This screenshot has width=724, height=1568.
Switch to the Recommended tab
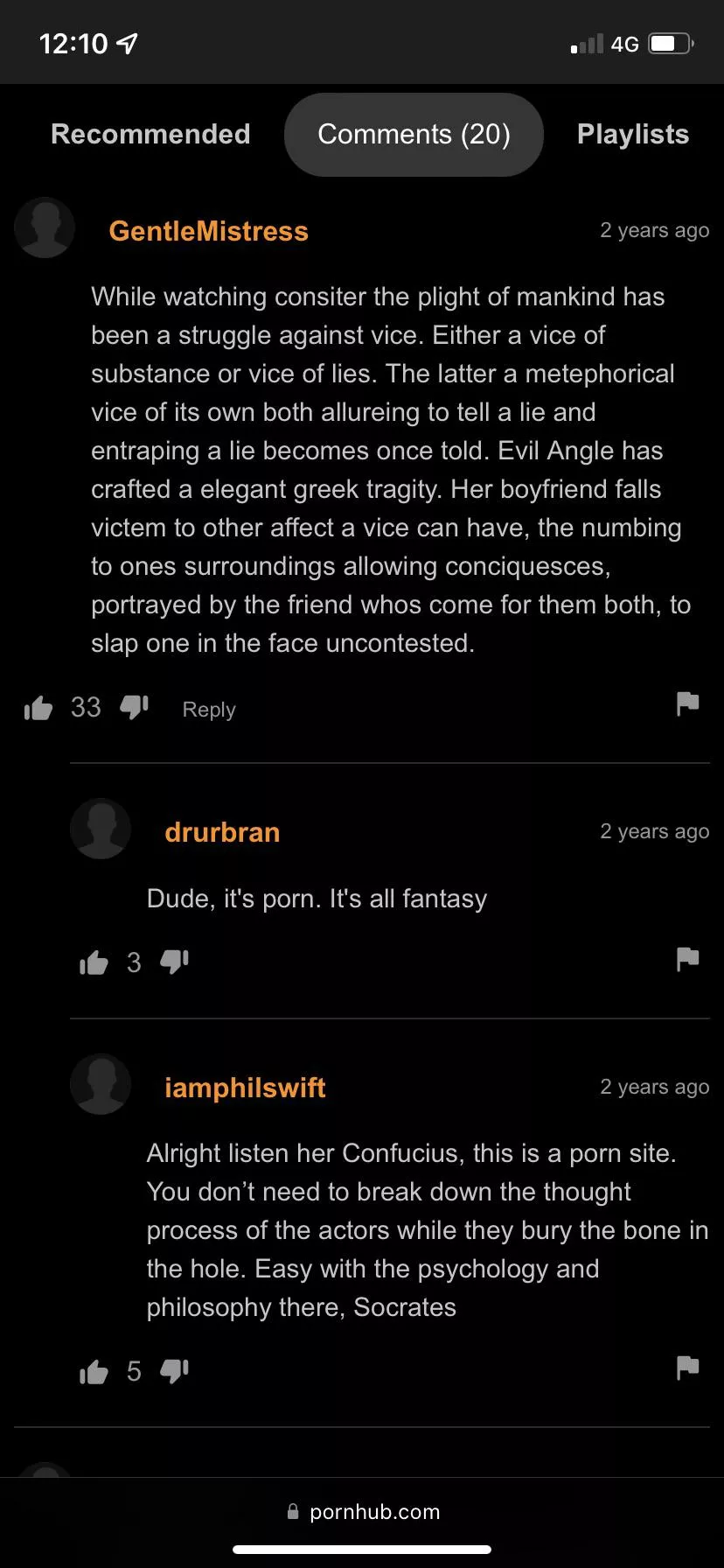[x=150, y=134]
